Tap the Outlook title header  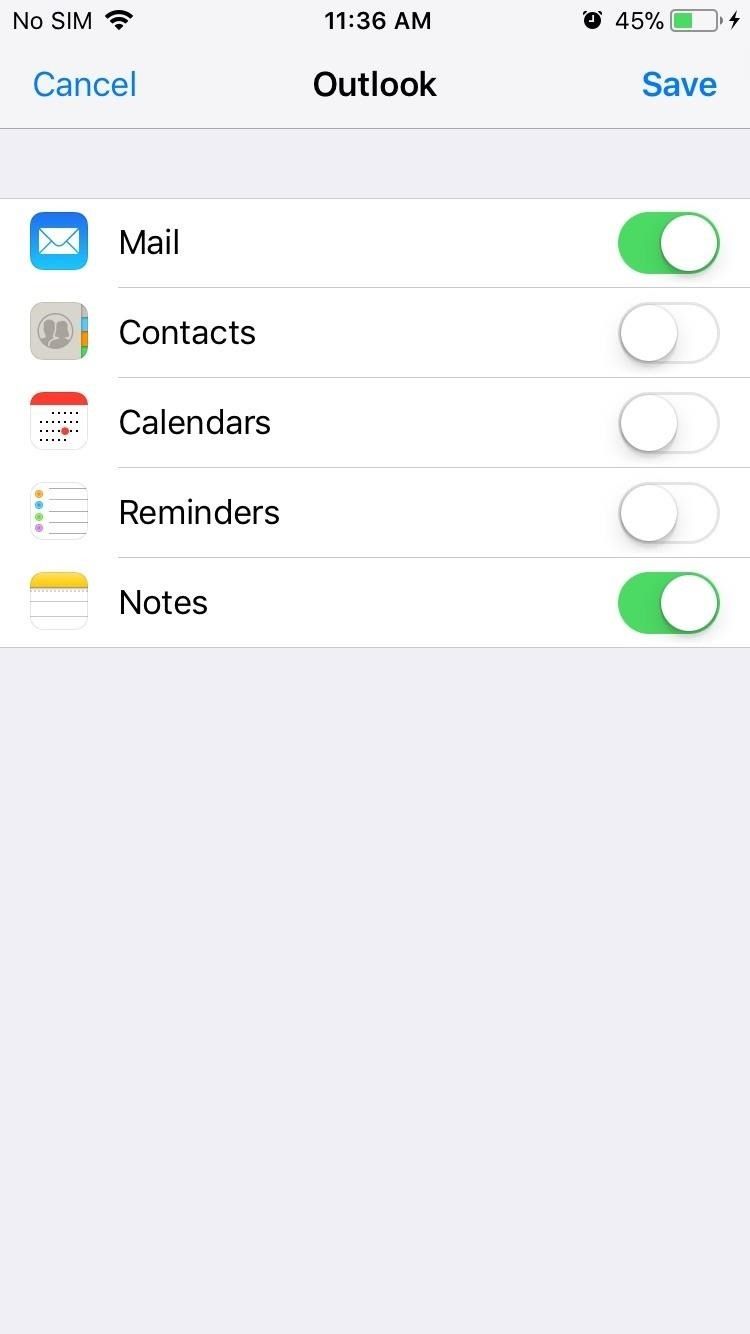pos(375,84)
